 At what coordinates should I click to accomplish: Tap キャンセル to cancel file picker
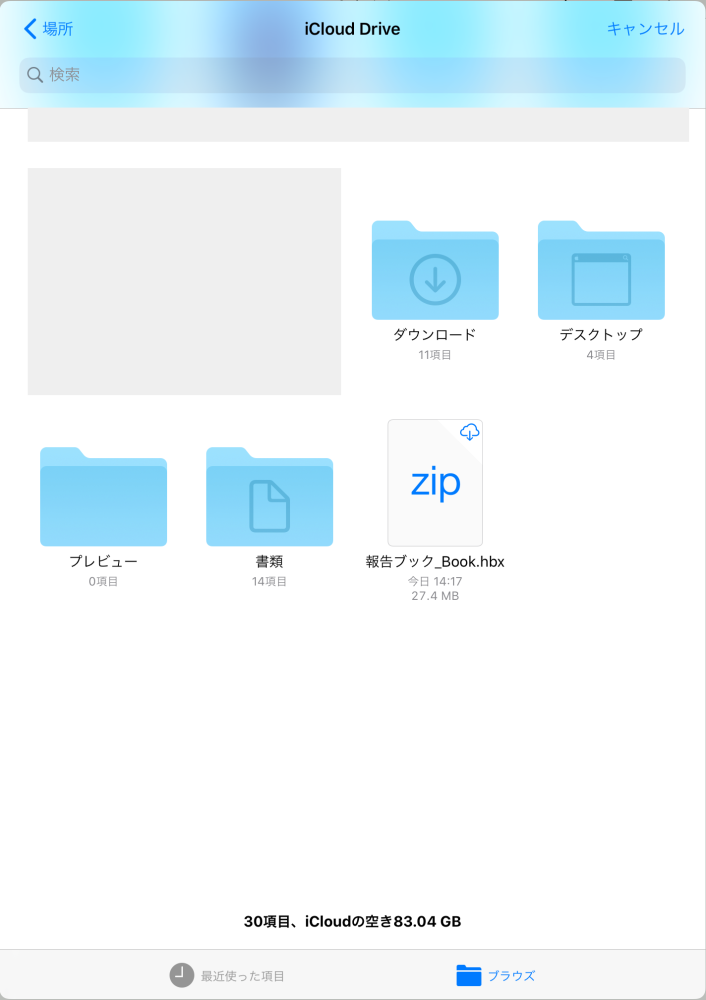pyautogui.click(x=645, y=29)
